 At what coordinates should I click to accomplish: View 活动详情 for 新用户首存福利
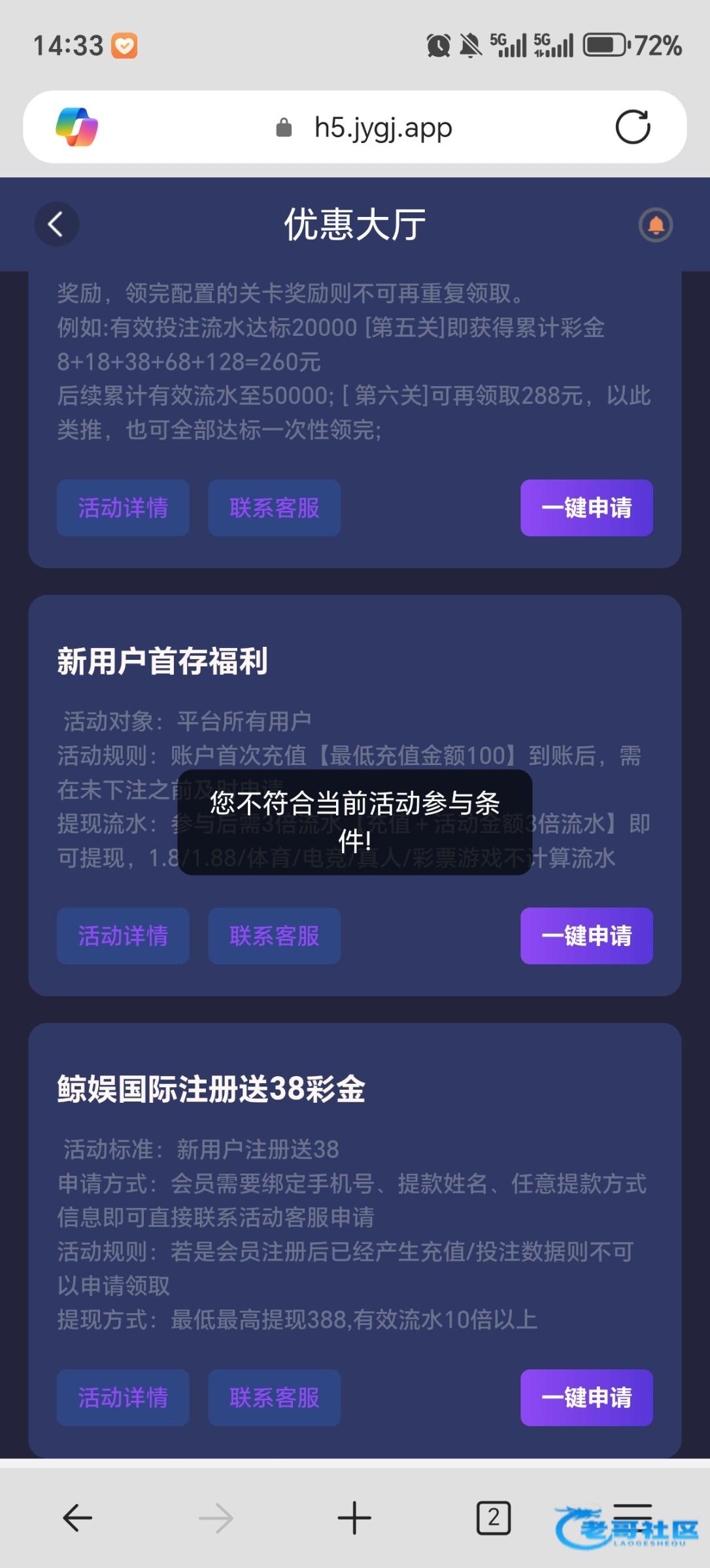pos(123,936)
